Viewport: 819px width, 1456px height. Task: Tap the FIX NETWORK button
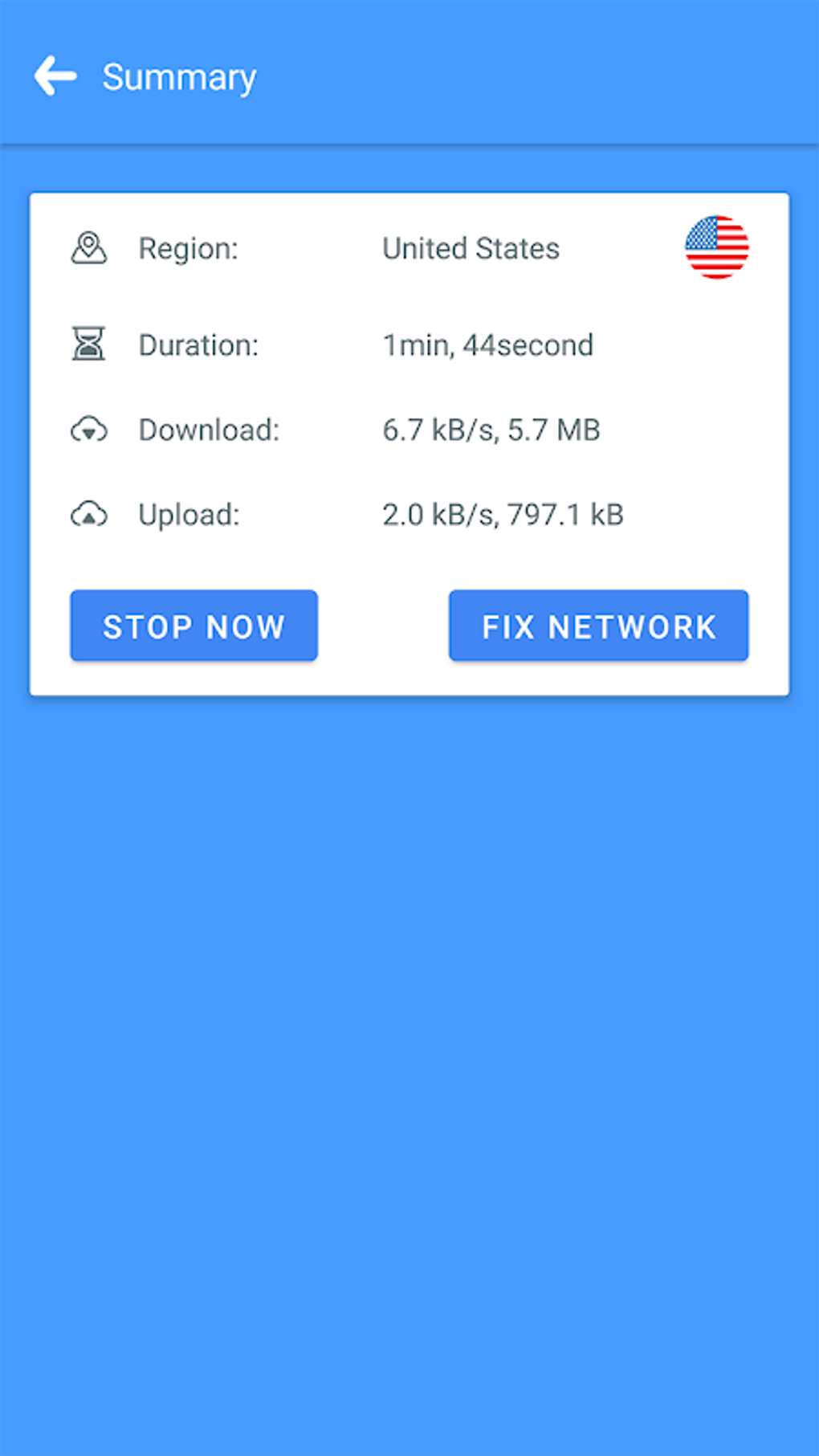(598, 626)
